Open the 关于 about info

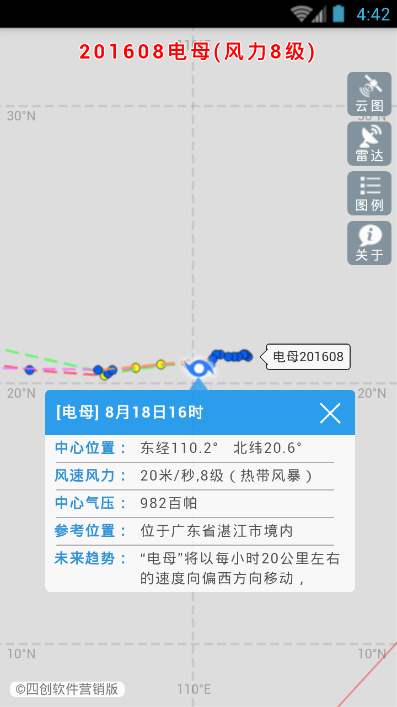tap(369, 243)
